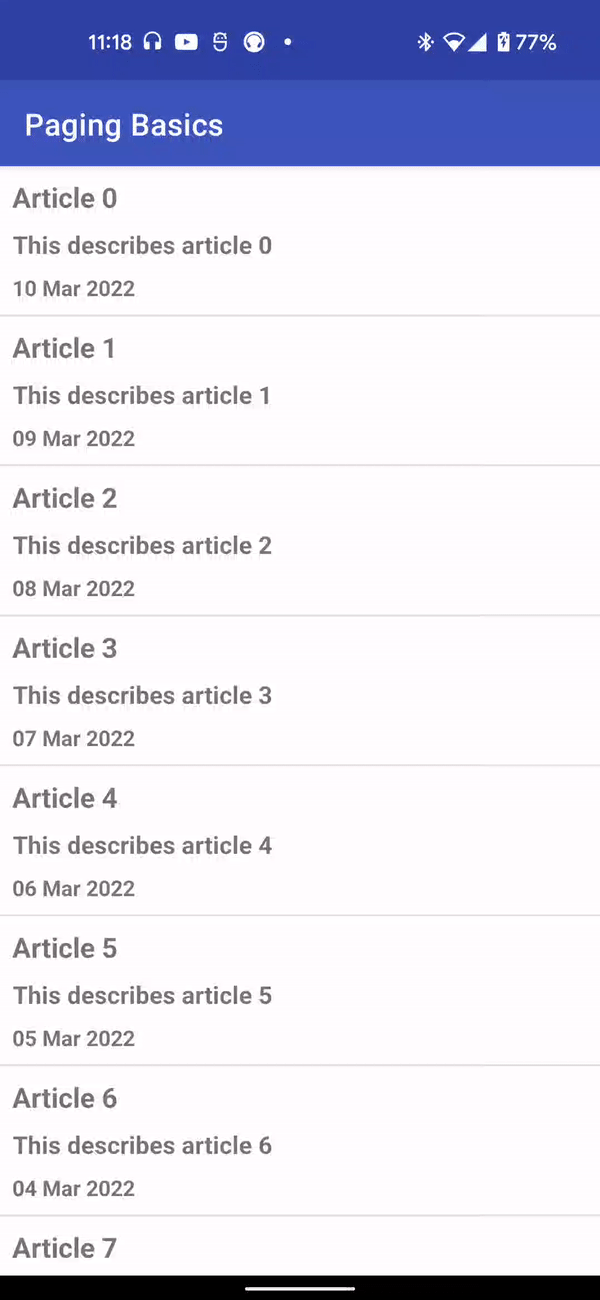This screenshot has width=600, height=1300.
Task: Open the Article 0 row
Action: point(300,242)
